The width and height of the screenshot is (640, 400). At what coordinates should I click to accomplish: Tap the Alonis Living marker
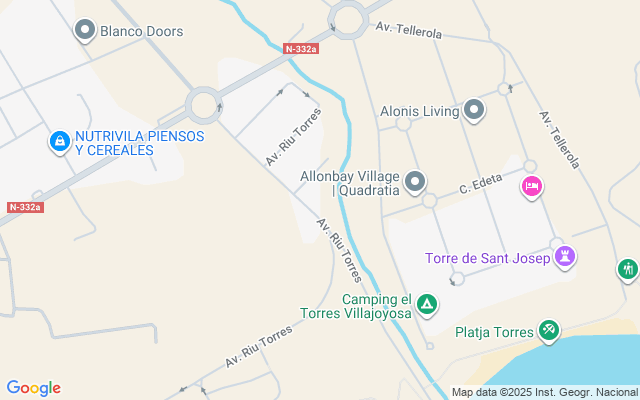tap(474, 111)
